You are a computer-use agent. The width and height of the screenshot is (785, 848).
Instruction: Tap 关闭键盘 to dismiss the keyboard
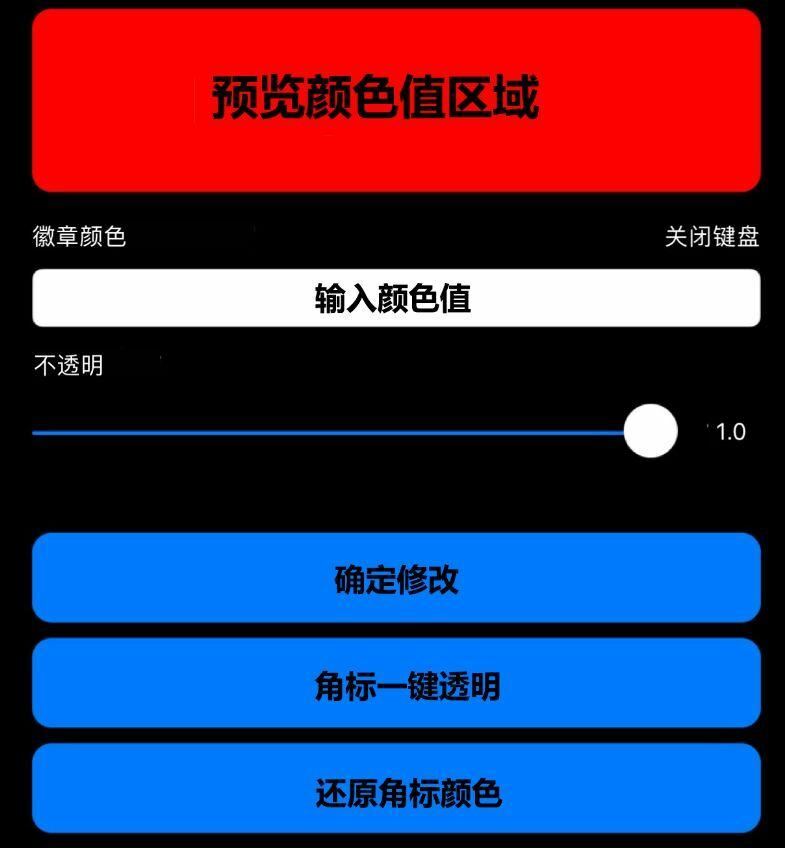[x=711, y=237]
